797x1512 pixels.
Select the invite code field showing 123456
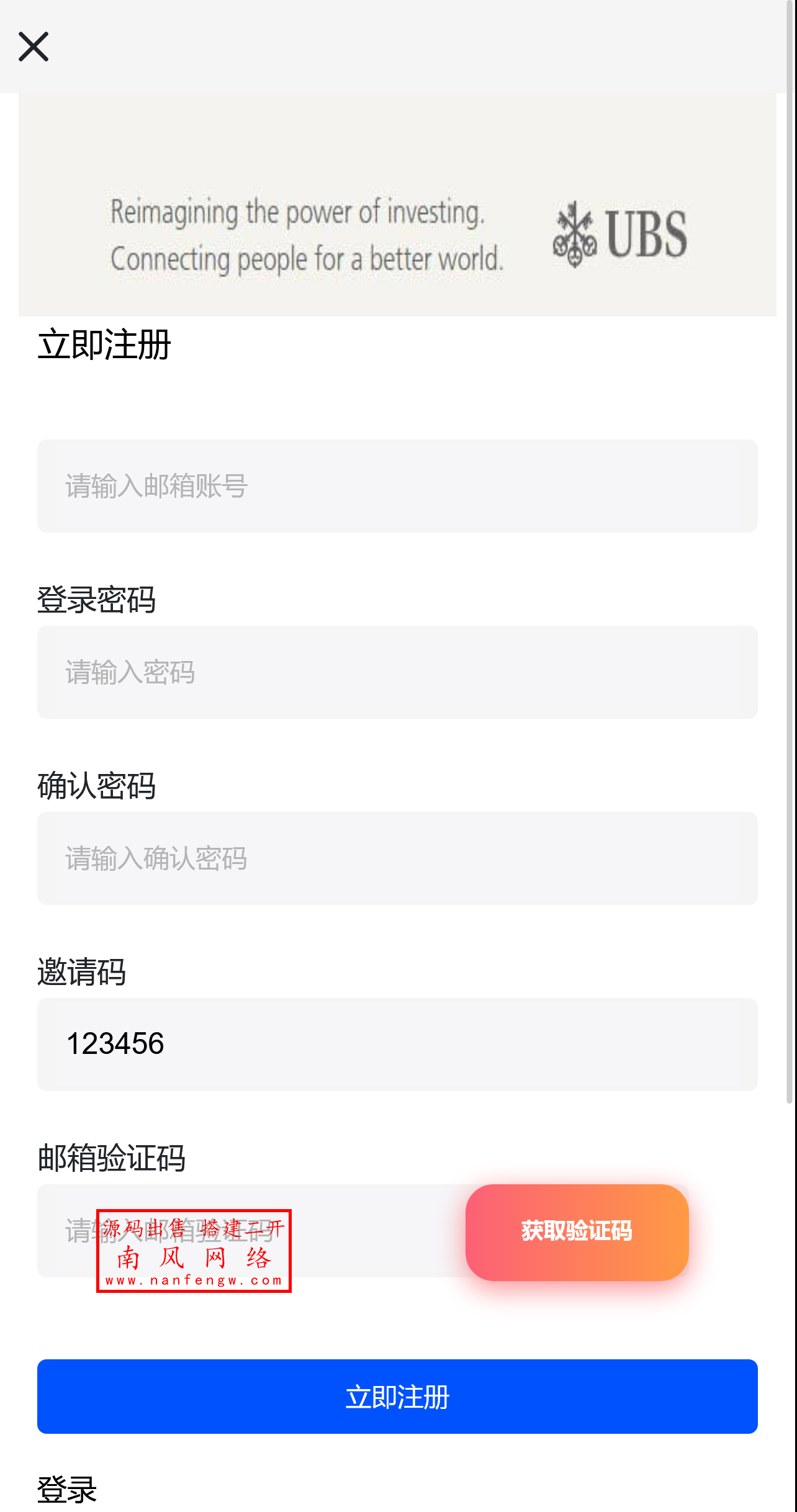click(x=397, y=1045)
